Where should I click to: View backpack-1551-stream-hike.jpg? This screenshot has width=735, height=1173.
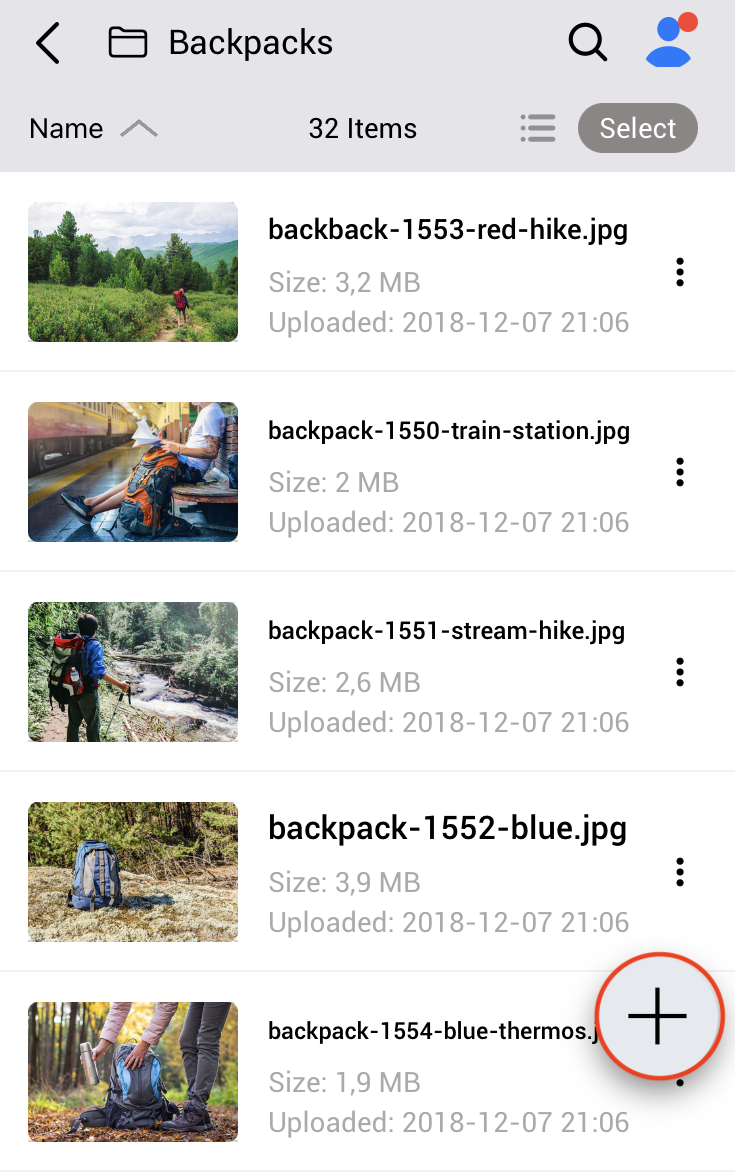[446, 631]
